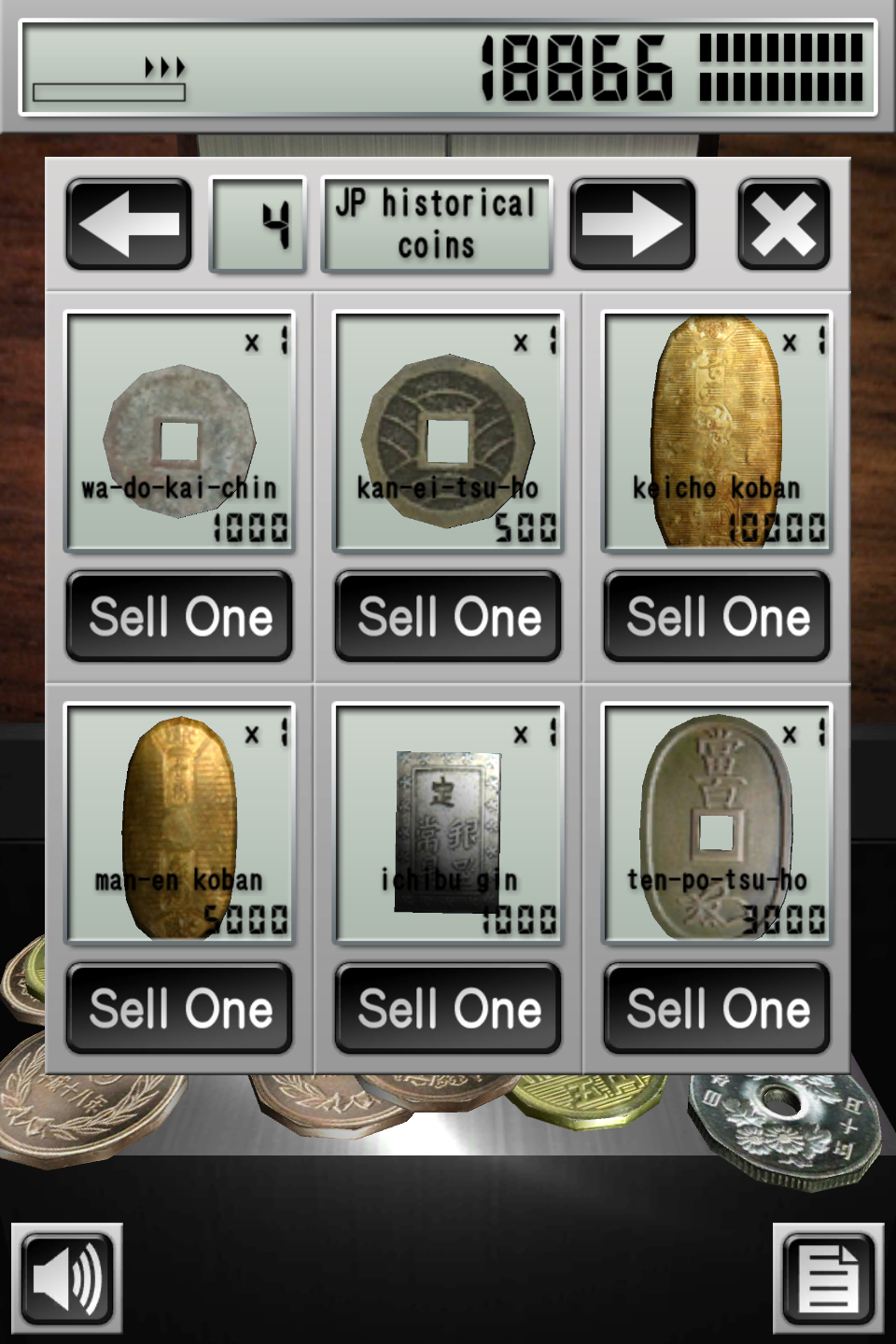Open the document list icon
Viewport: 896px width, 1344px height.
tap(829, 1279)
